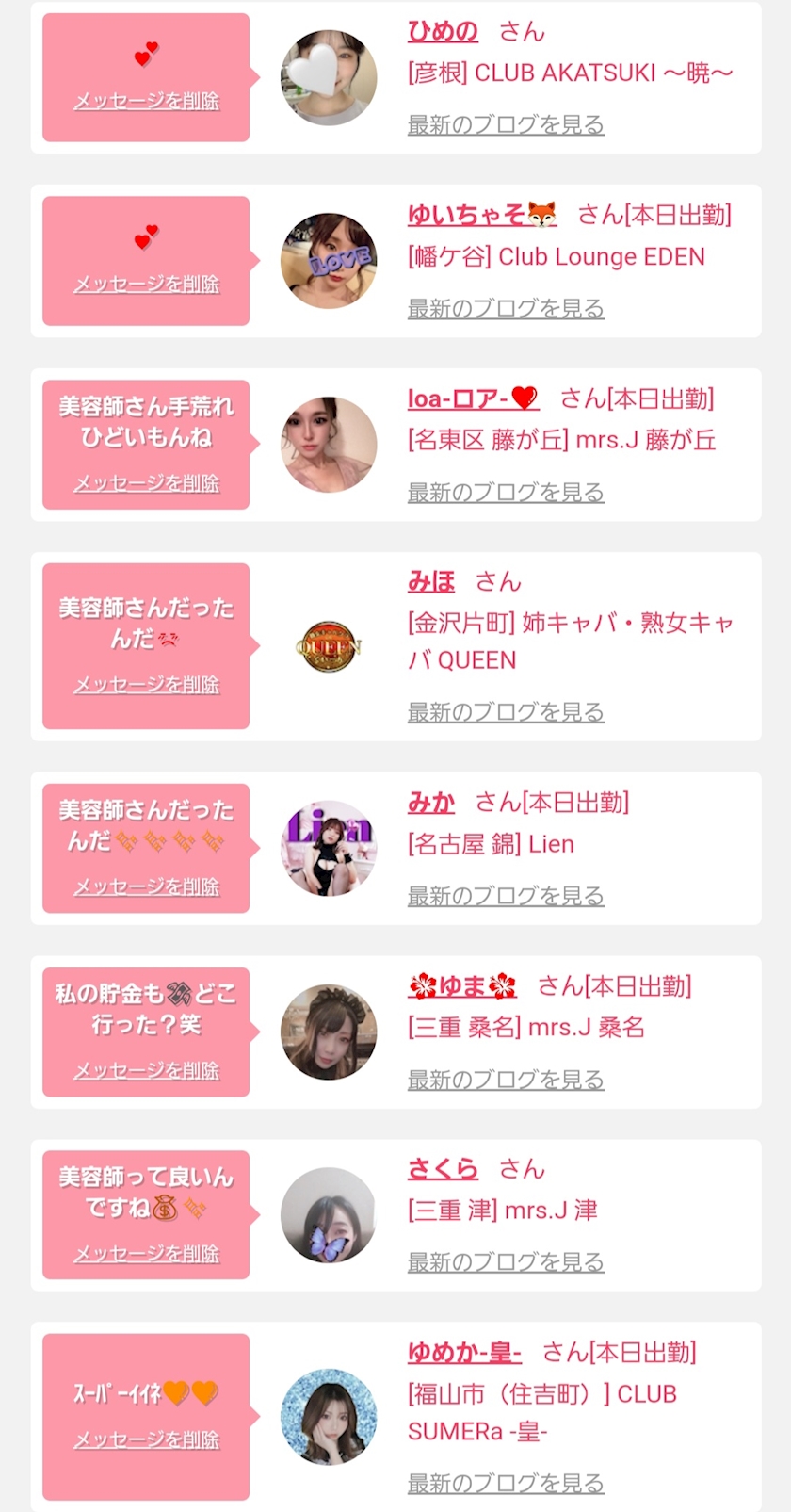Open loa-ロア- profile link
The image size is (791, 1512).
coord(472,399)
